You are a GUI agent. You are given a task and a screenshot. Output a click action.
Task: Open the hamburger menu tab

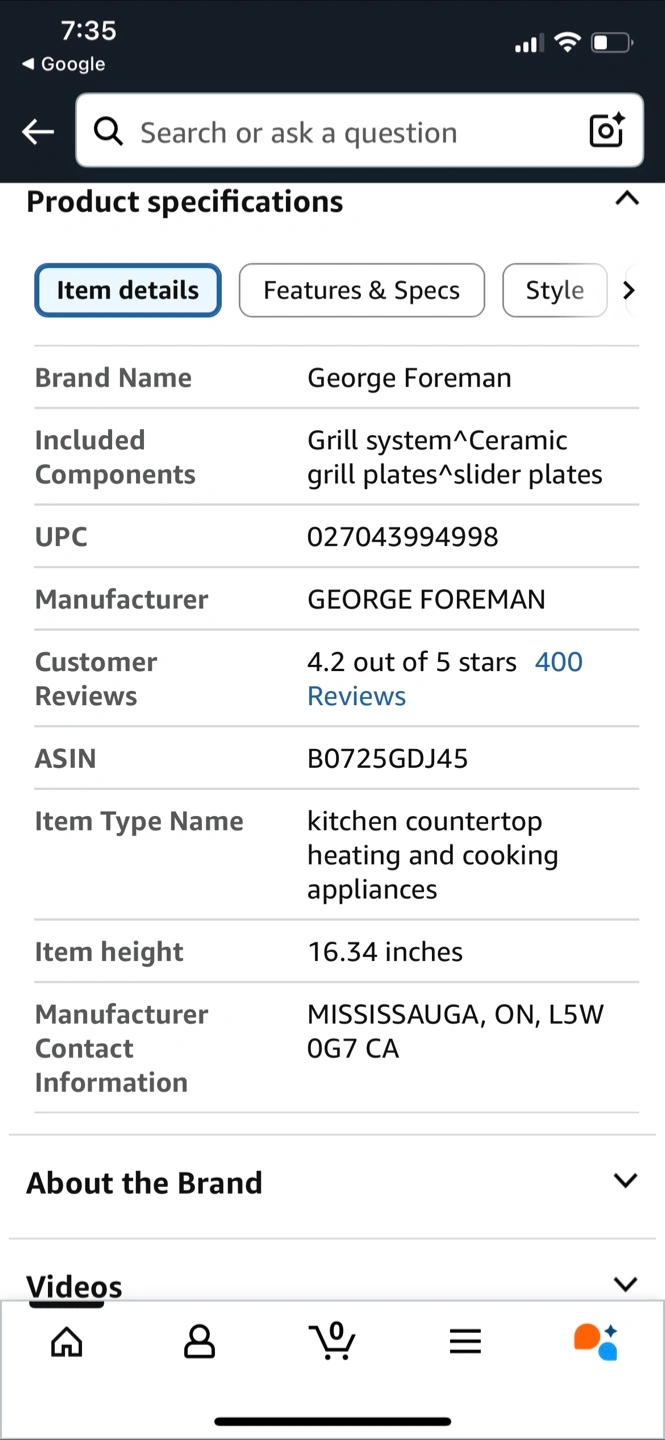tap(465, 1342)
